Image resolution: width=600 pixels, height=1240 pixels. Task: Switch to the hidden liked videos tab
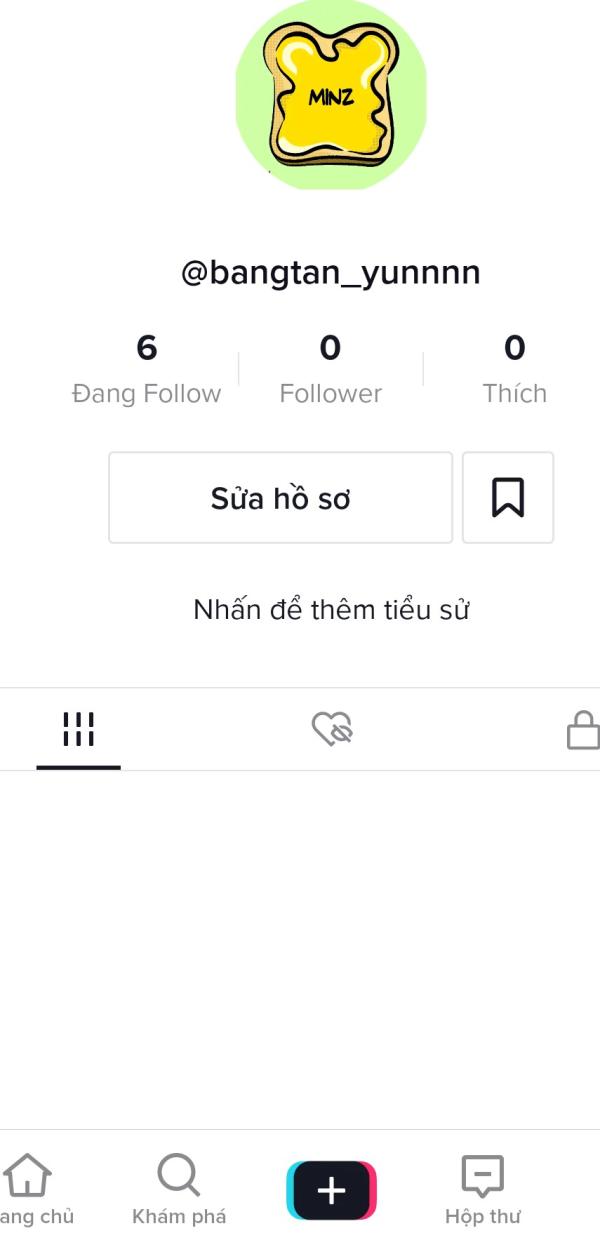pyautogui.click(x=332, y=729)
